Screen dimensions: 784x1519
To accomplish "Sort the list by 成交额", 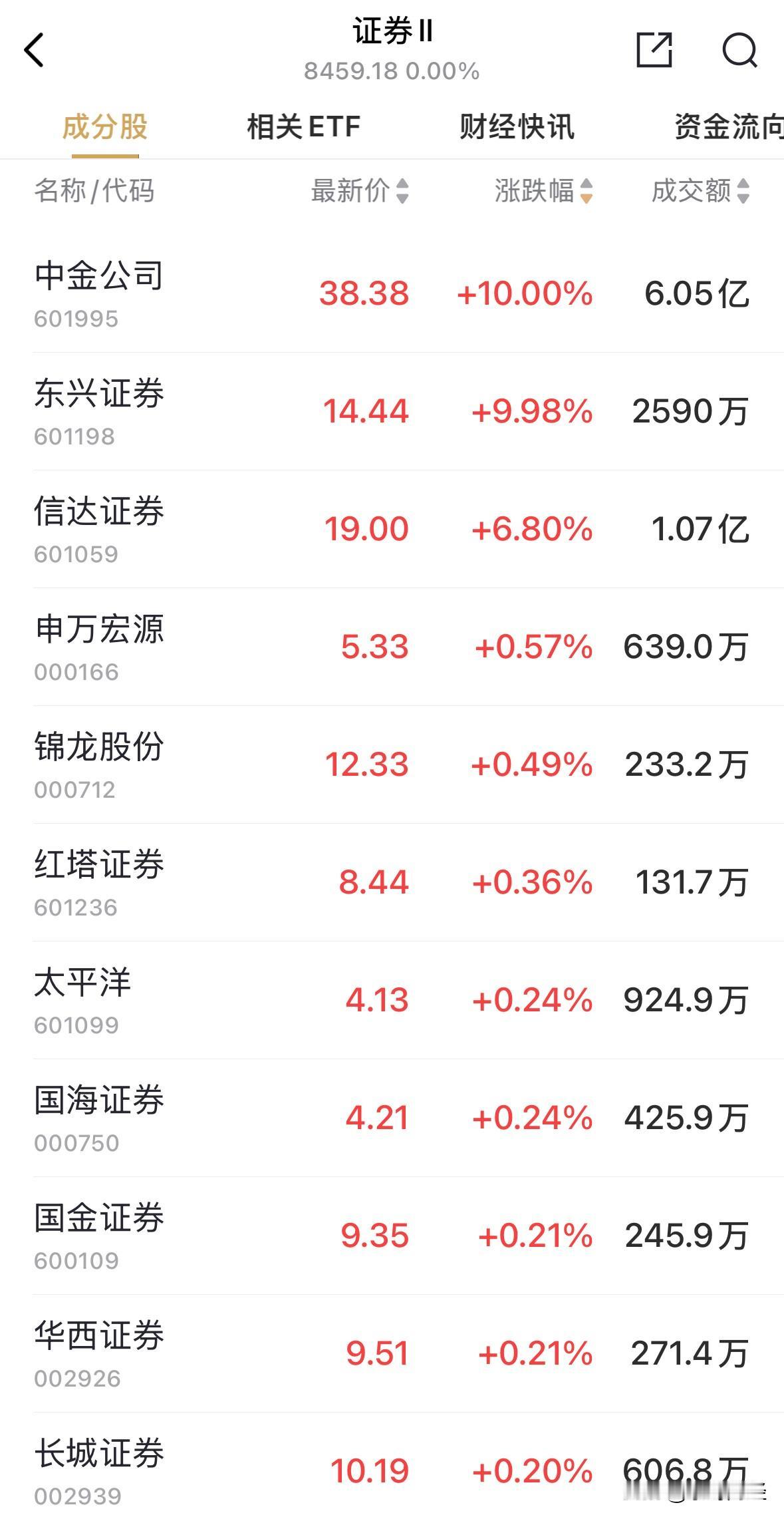I will click(x=701, y=191).
